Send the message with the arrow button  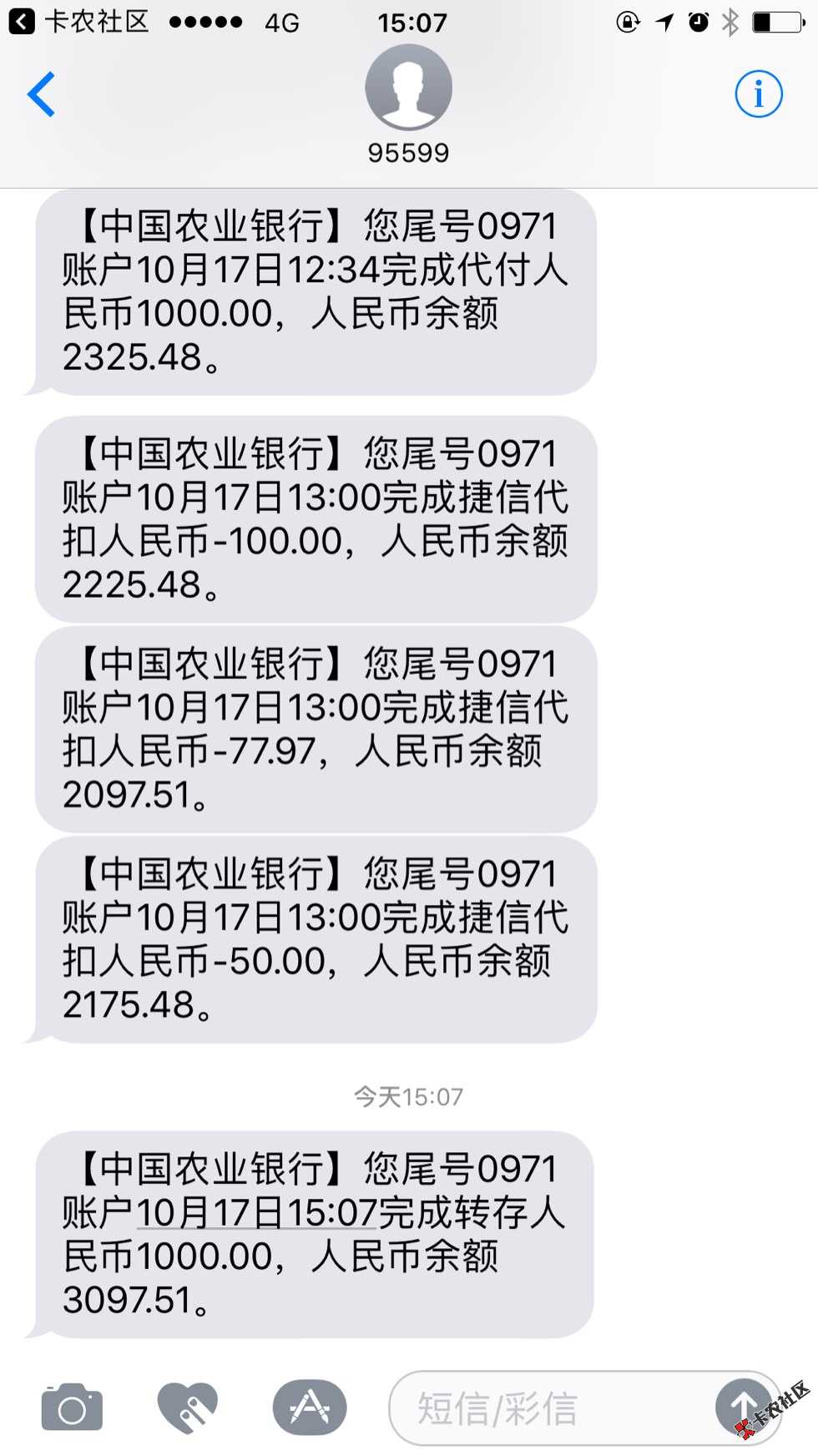tap(743, 1407)
